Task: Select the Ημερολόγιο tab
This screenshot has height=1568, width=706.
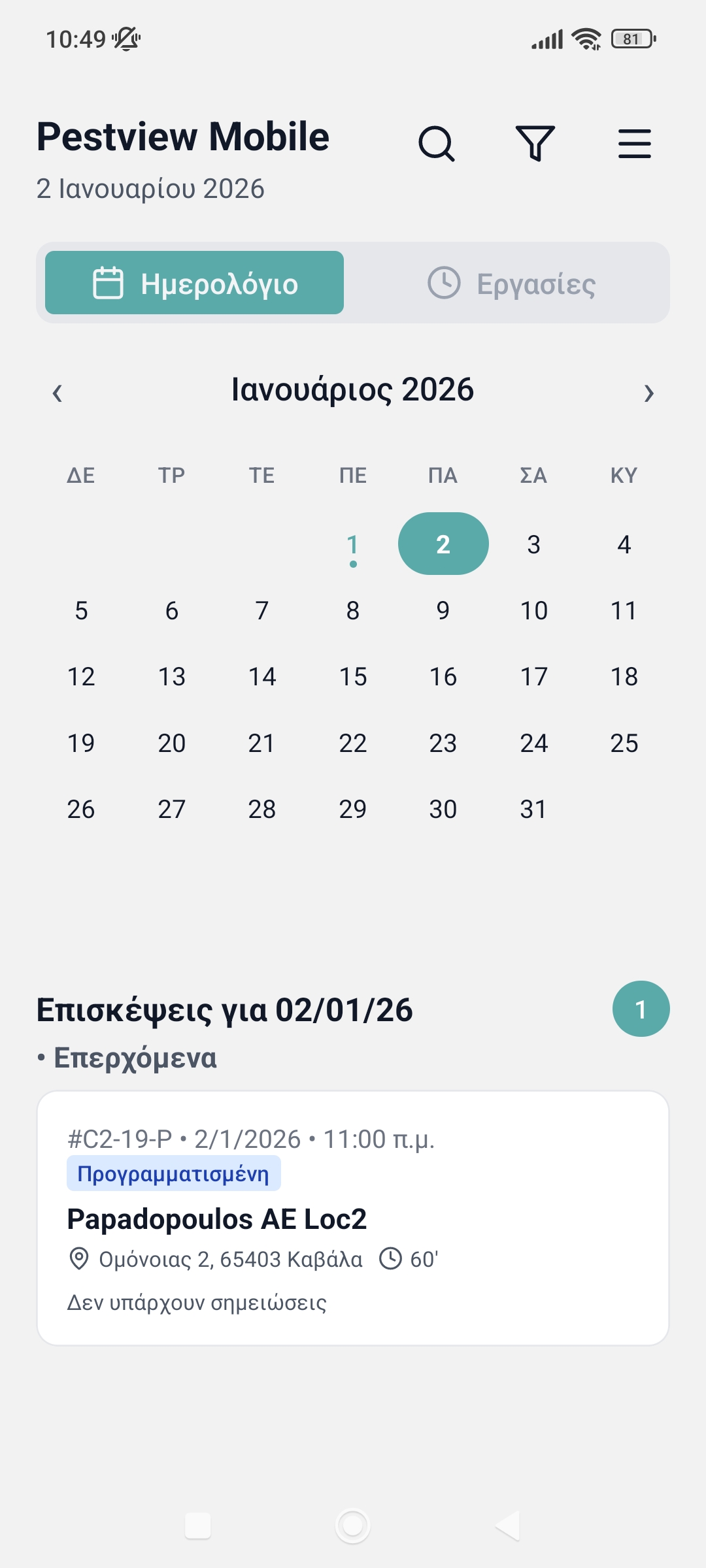Action: pos(195,284)
